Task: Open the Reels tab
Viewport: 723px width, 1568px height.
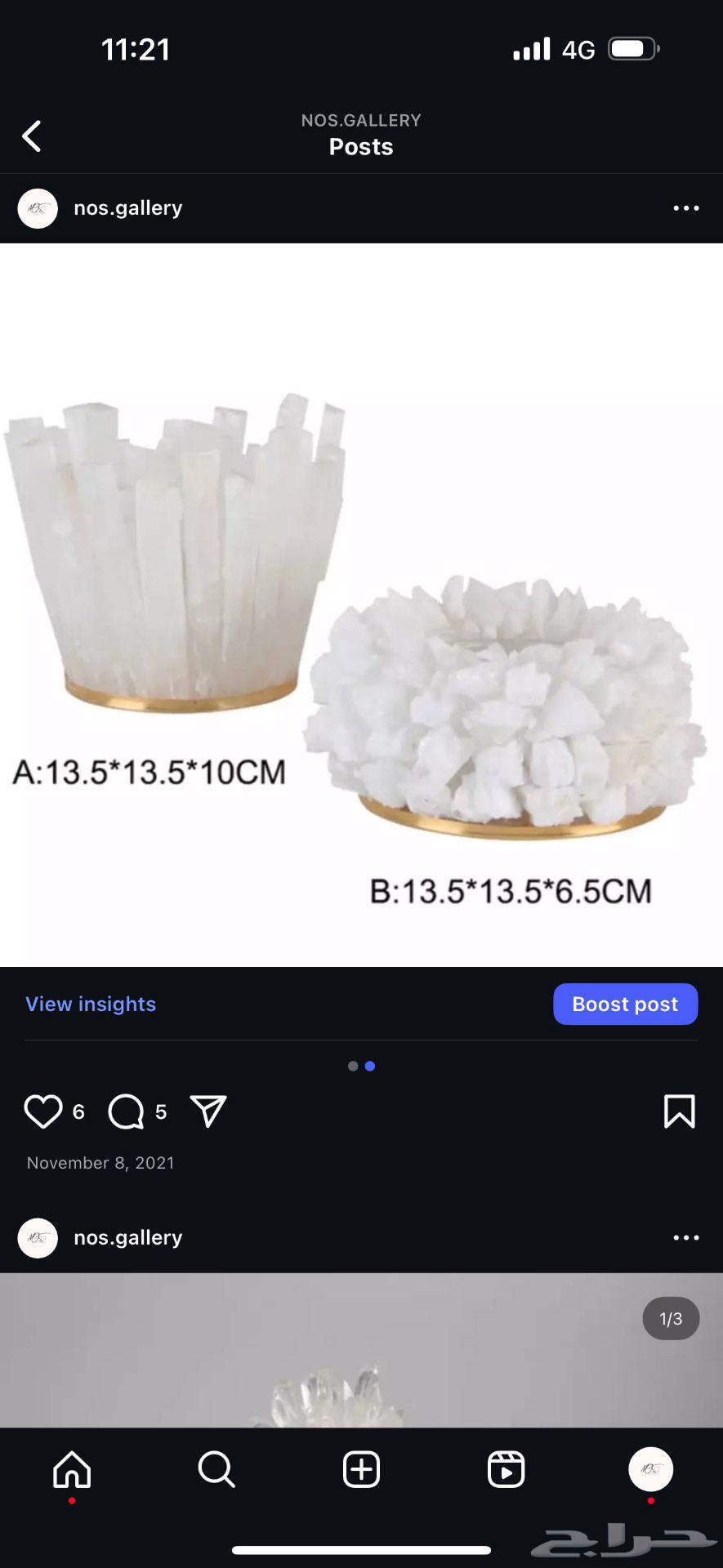Action: [506, 1470]
